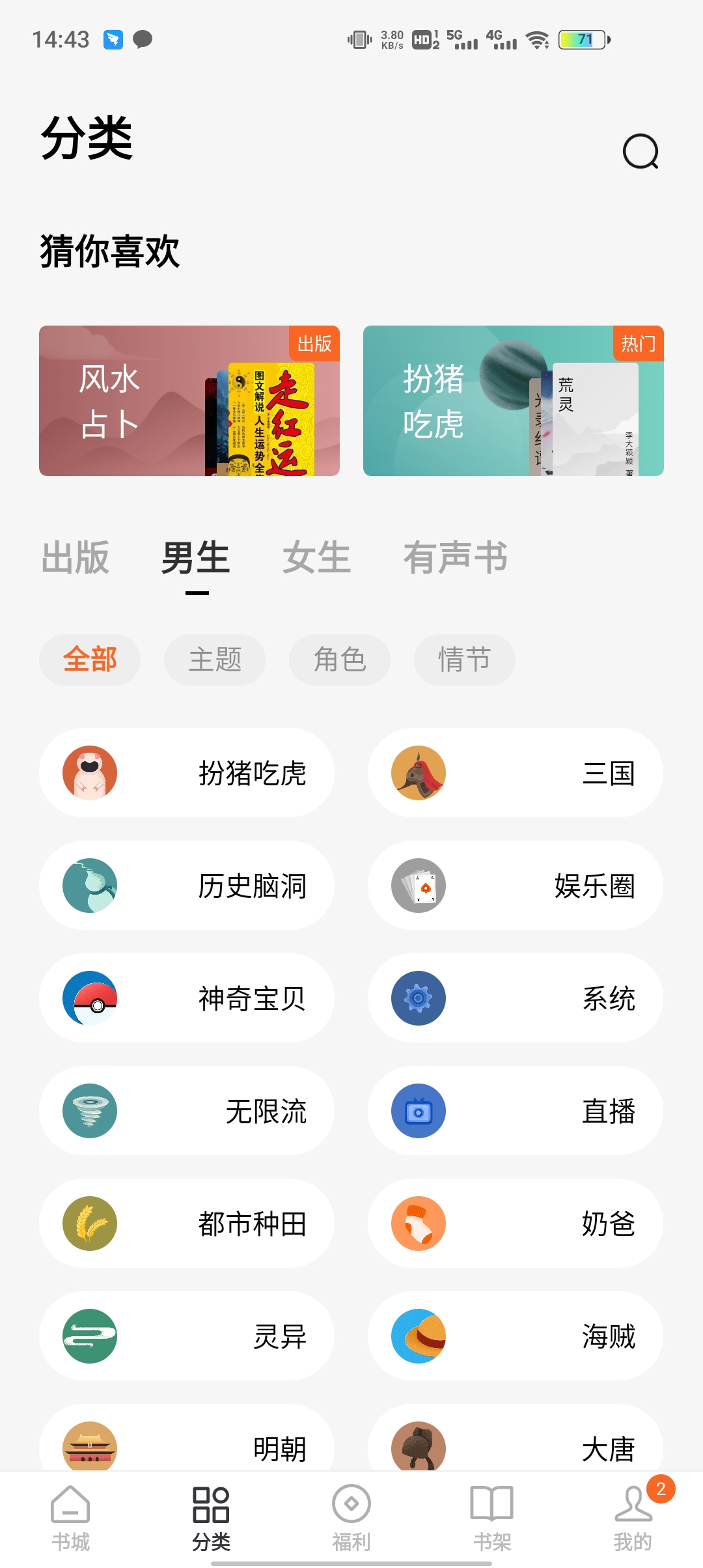Switch to the 有声书 tab
This screenshot has width=703, height=1568.
458,559
